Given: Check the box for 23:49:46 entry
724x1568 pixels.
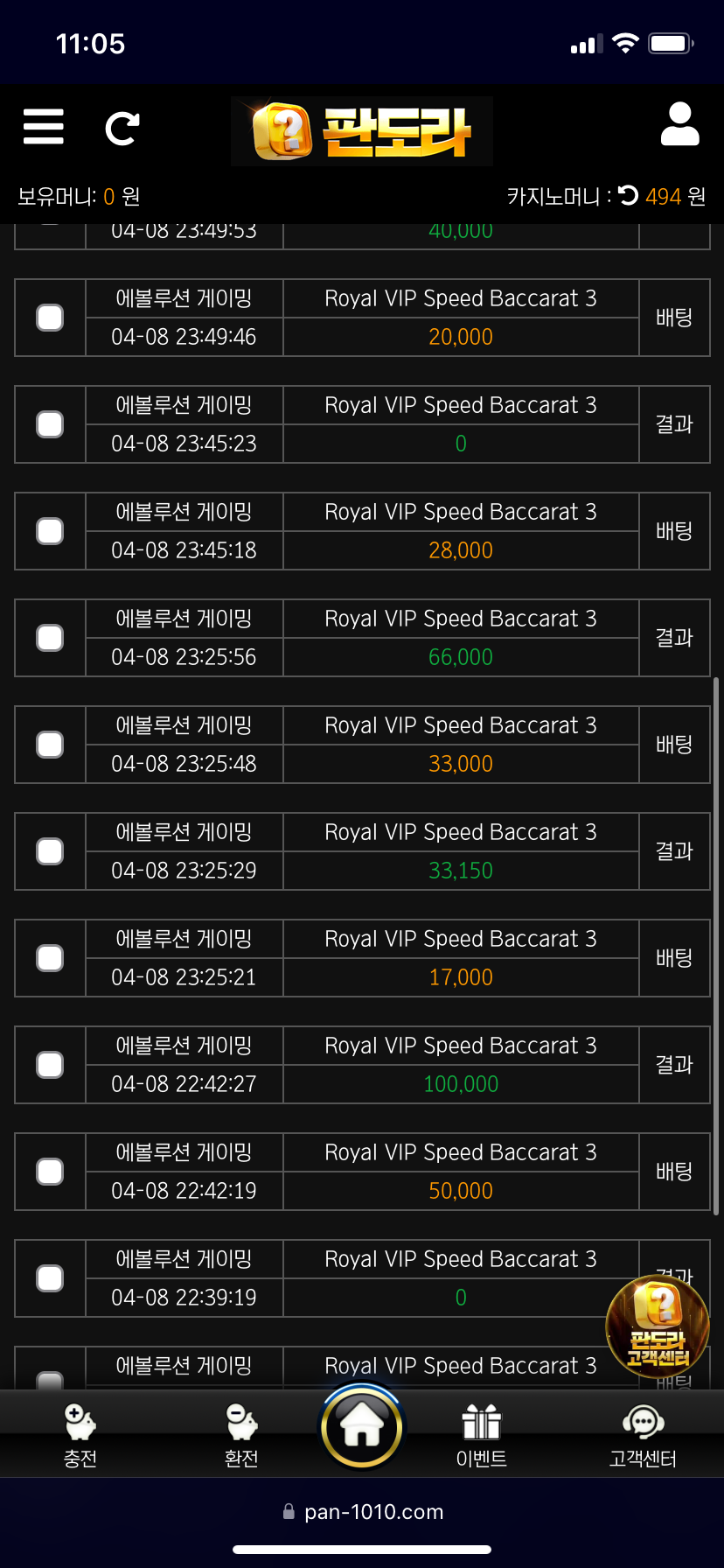Looking at the screenshot, I should (x=50, y=318).
